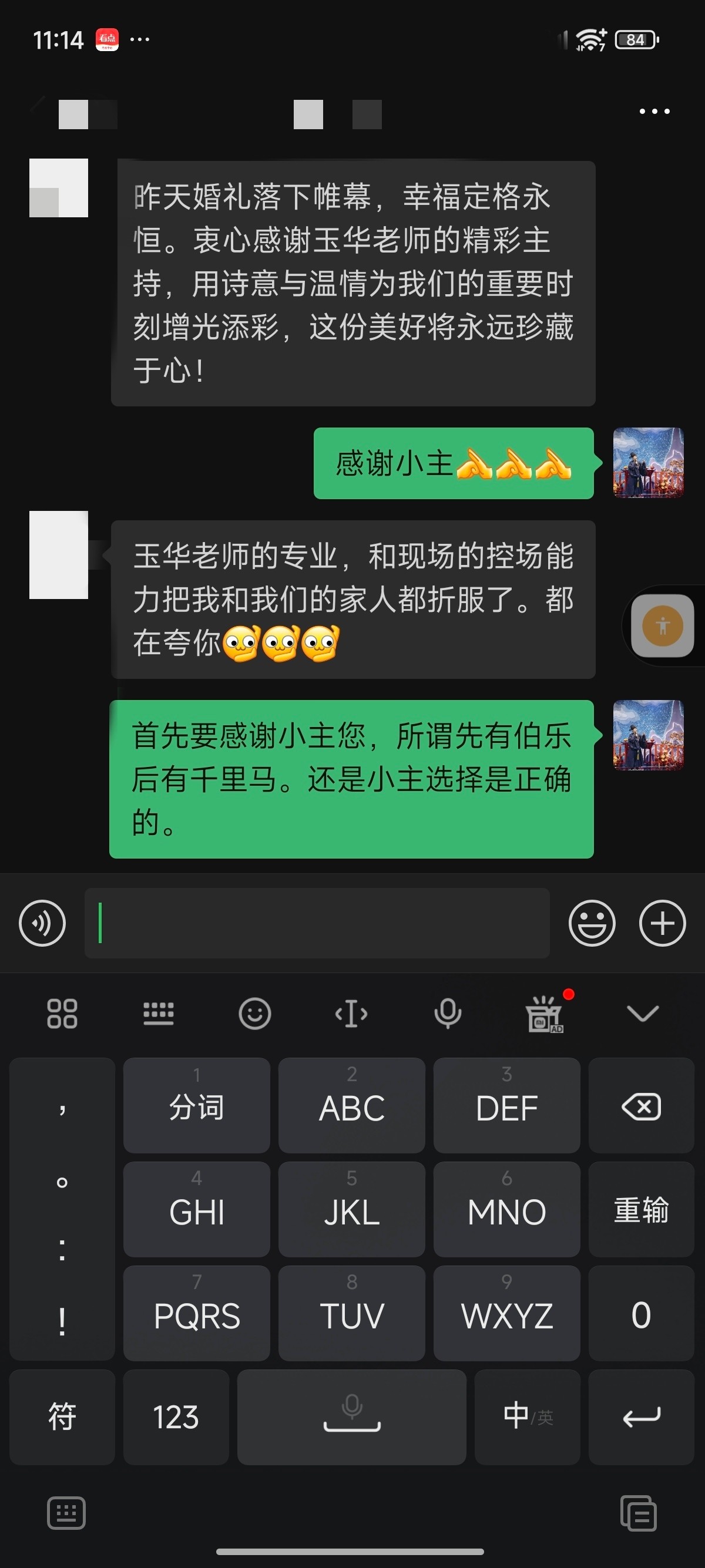Tap the backspace key

[641, 1105]
